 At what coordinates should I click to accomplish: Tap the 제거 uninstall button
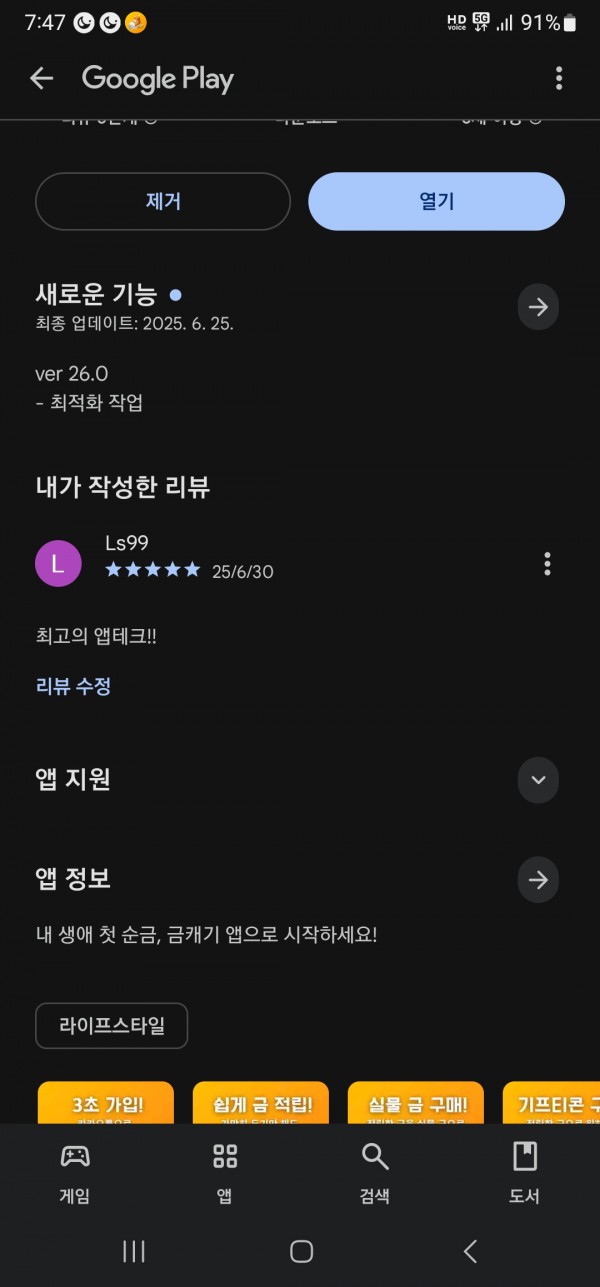pyautogui.click(x=163, y=201)
